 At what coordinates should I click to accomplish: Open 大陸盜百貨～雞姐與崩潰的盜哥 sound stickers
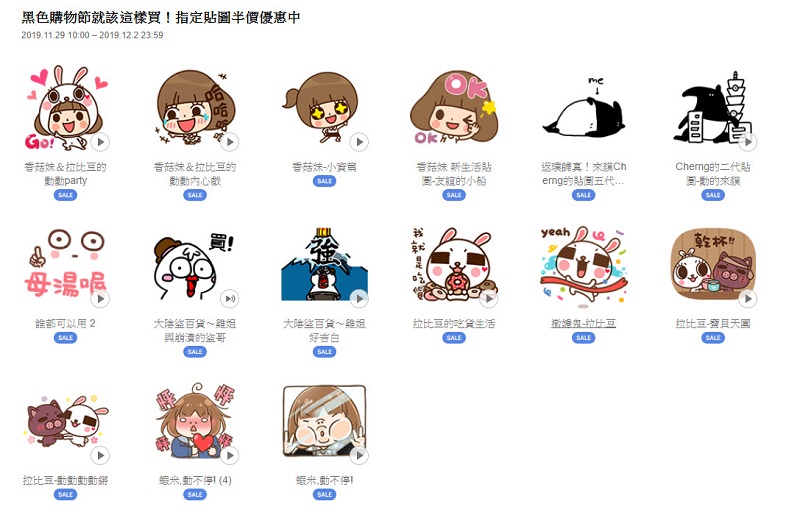[195, 264]
